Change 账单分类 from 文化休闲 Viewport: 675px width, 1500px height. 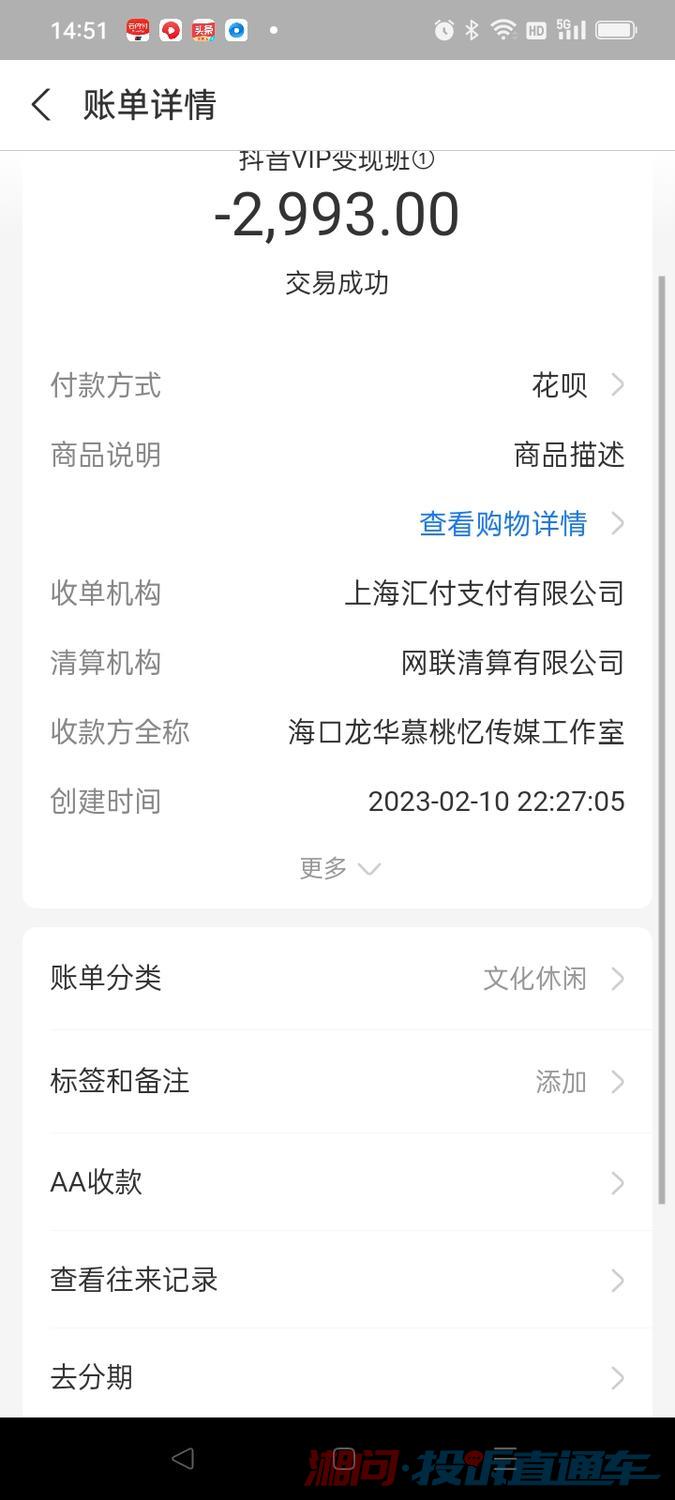(x=337, y=978)
